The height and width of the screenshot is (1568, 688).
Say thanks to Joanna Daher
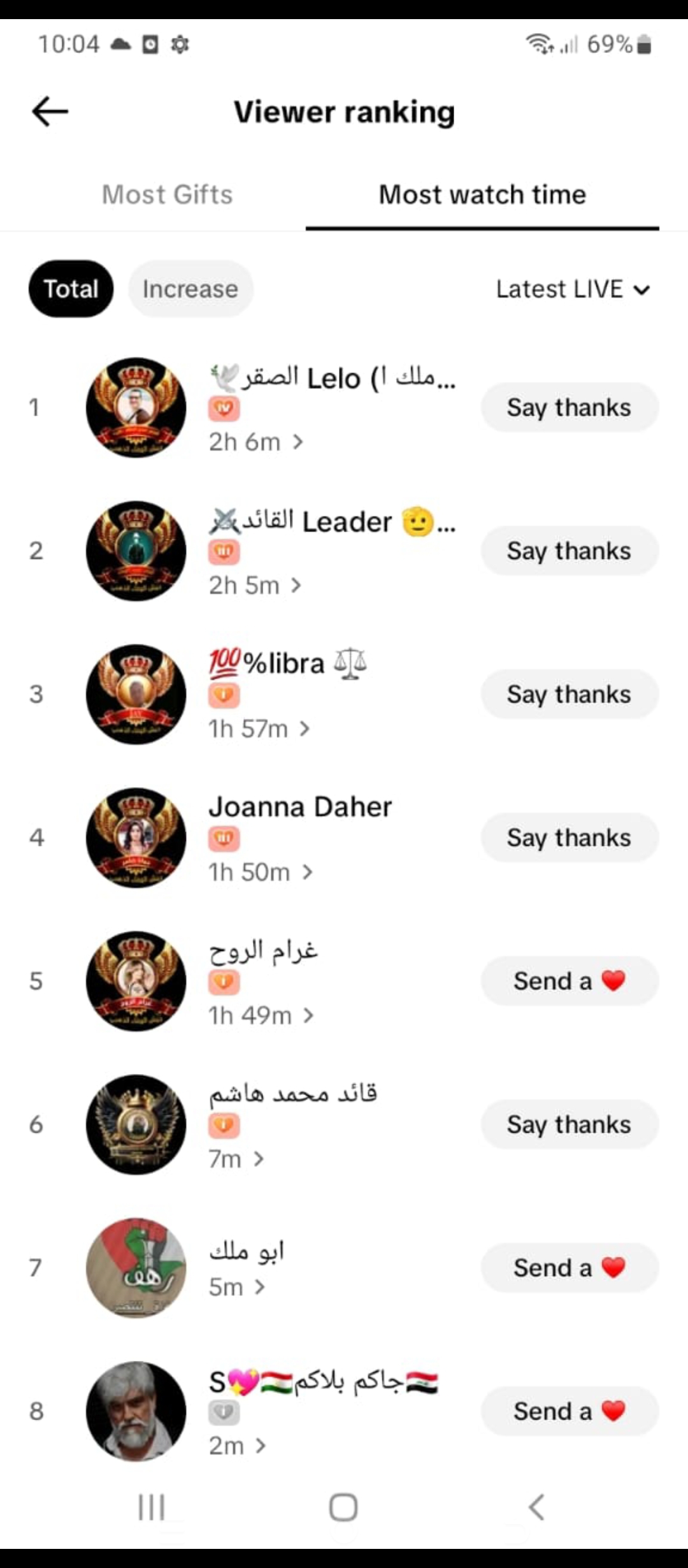(569, 838)
